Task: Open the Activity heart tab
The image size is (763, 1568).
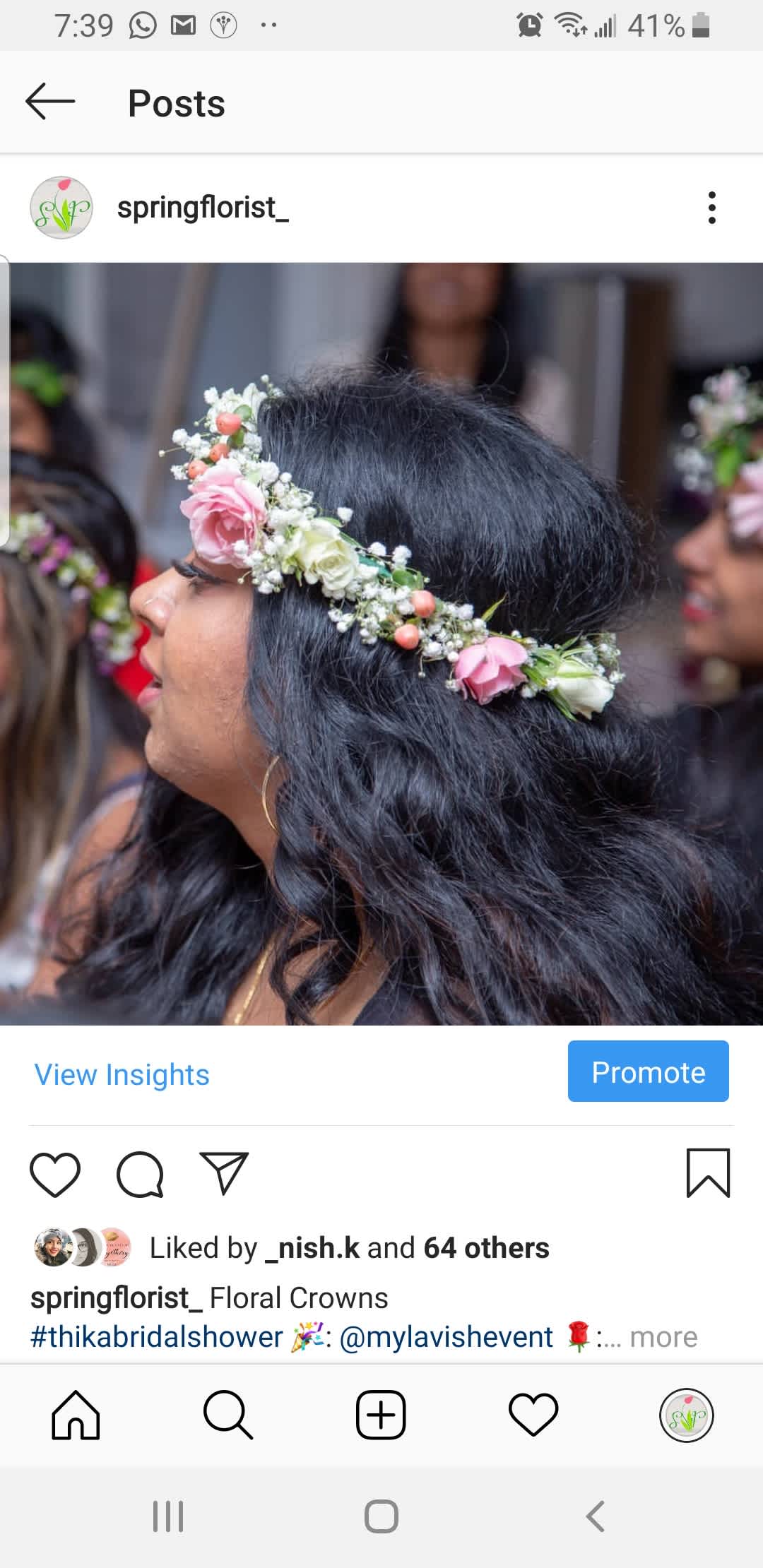Action: click(x=533, y=1415)
